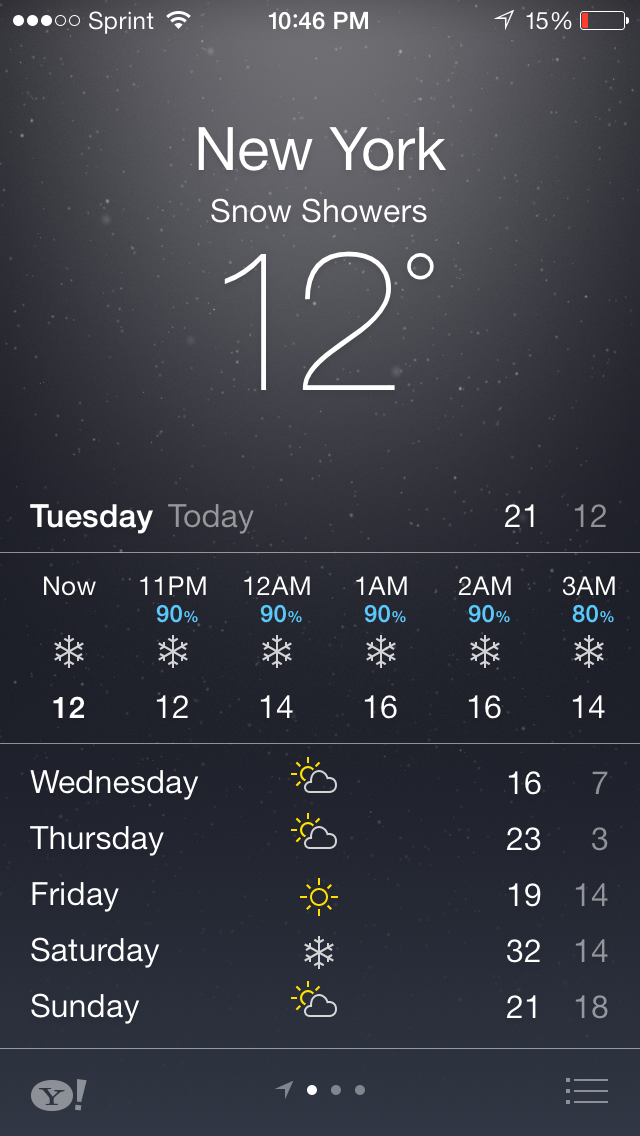Open the Yahoo weather link
This screenshot has height=1136, width=640.
[58, 1093]
